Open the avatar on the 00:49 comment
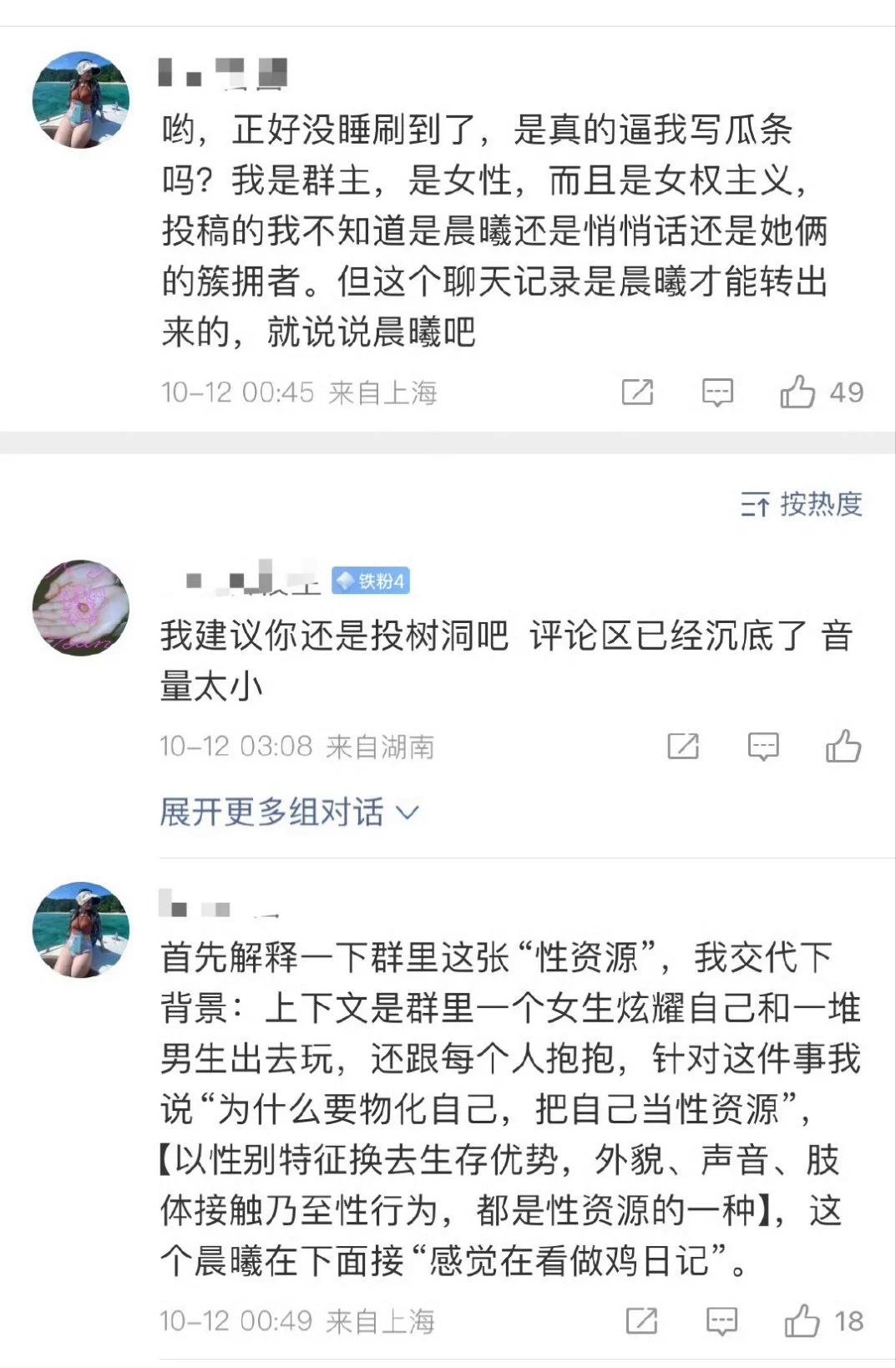The image size is (896, 1368). click(81, 929)
